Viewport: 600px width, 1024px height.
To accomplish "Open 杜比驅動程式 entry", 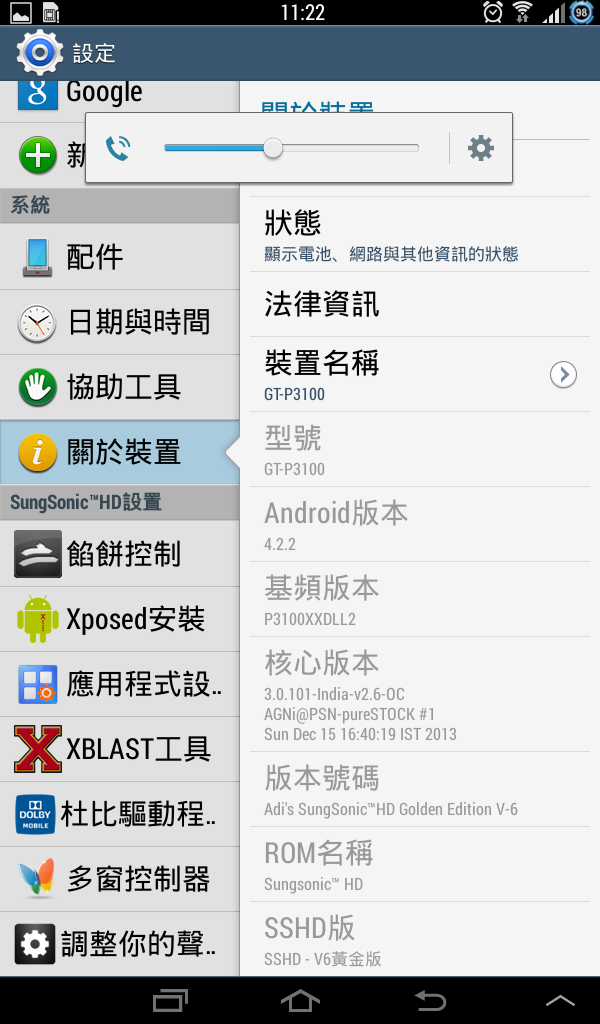I will (120, 814).
